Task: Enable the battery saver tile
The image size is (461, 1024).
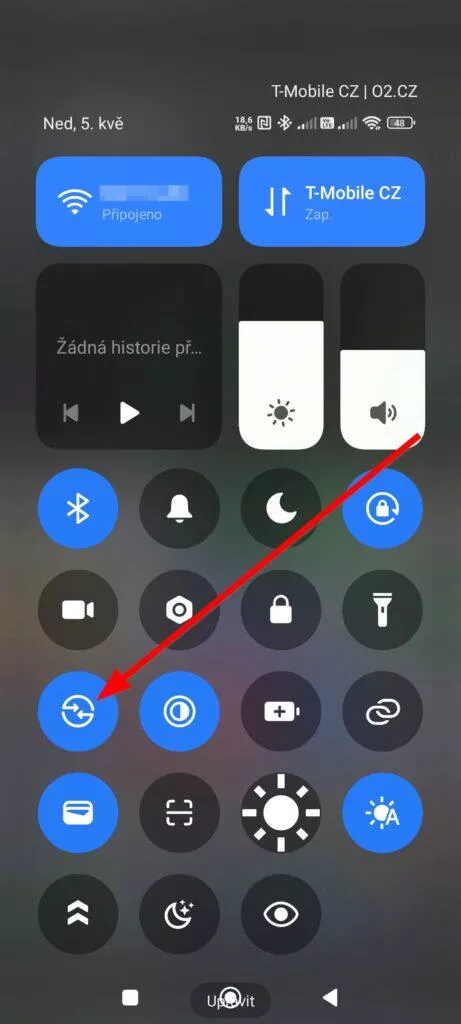Action: tap(281, 711)
